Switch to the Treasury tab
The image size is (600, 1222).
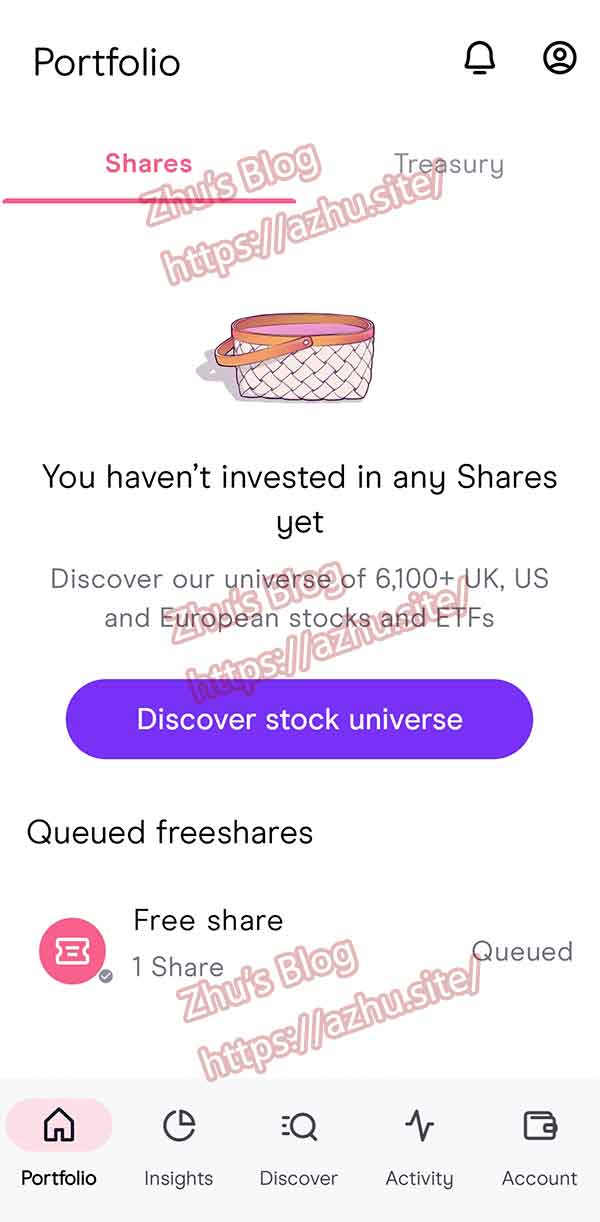pos(448,165)
